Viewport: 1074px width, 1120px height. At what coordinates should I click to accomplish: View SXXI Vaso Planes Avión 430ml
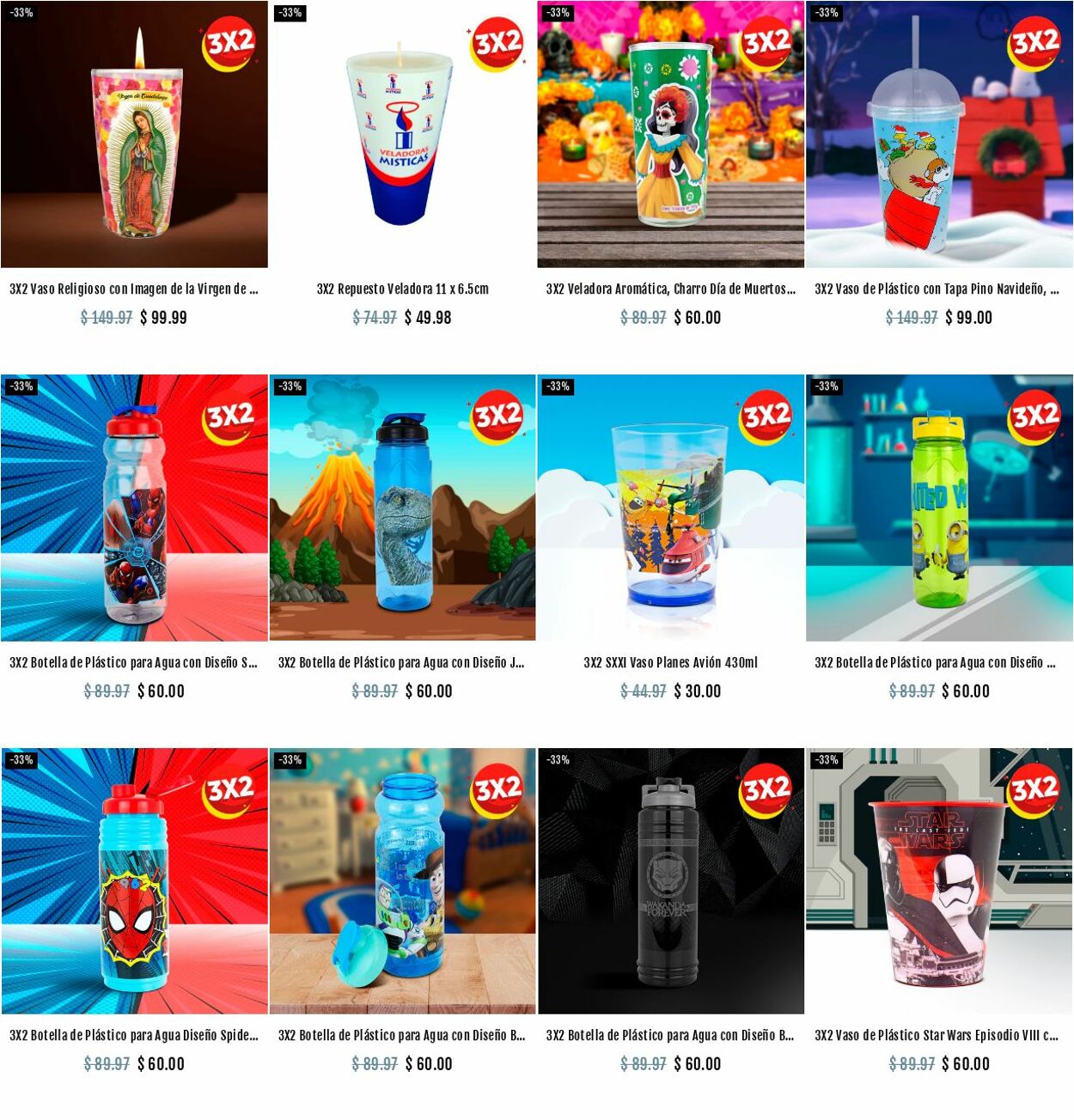[x=670, y=508]
